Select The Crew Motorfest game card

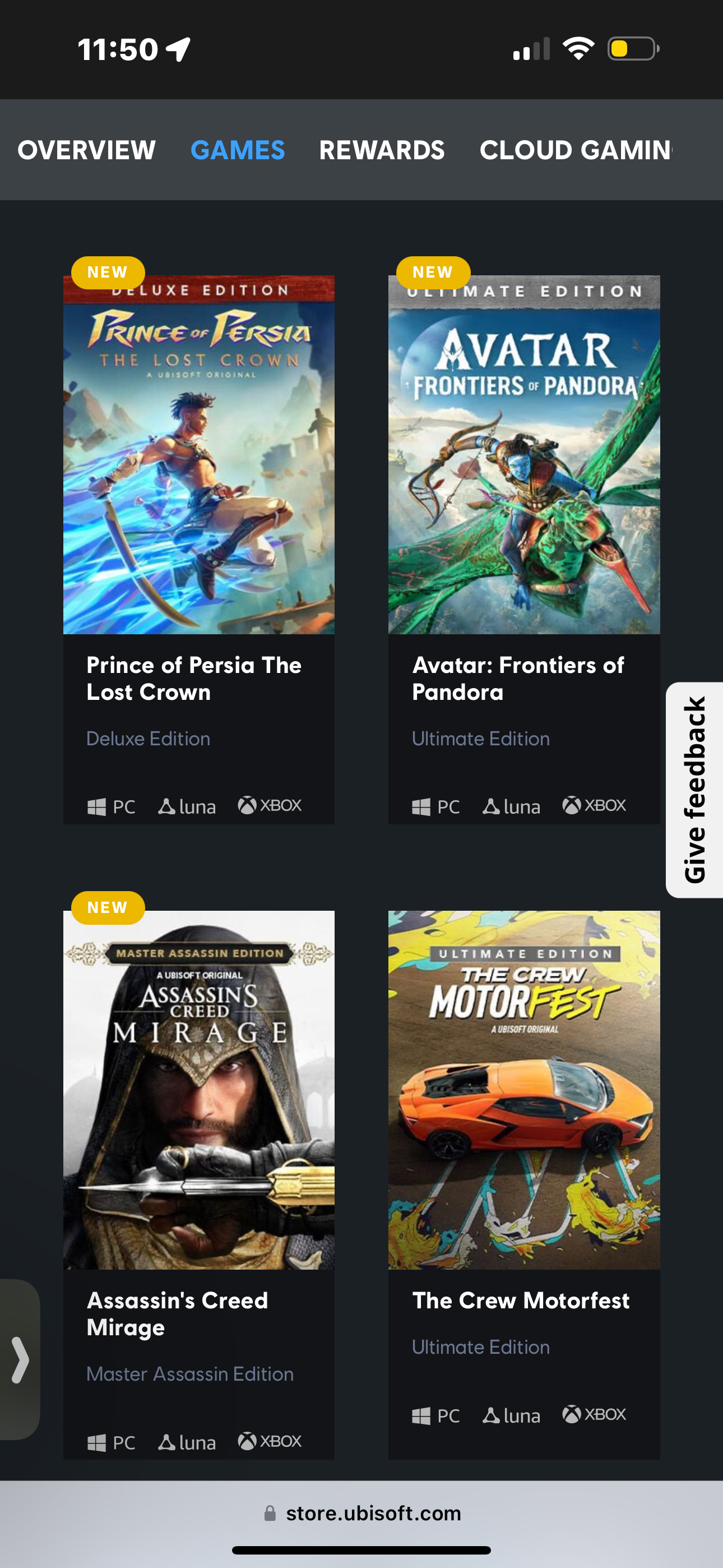[524, 1184]
